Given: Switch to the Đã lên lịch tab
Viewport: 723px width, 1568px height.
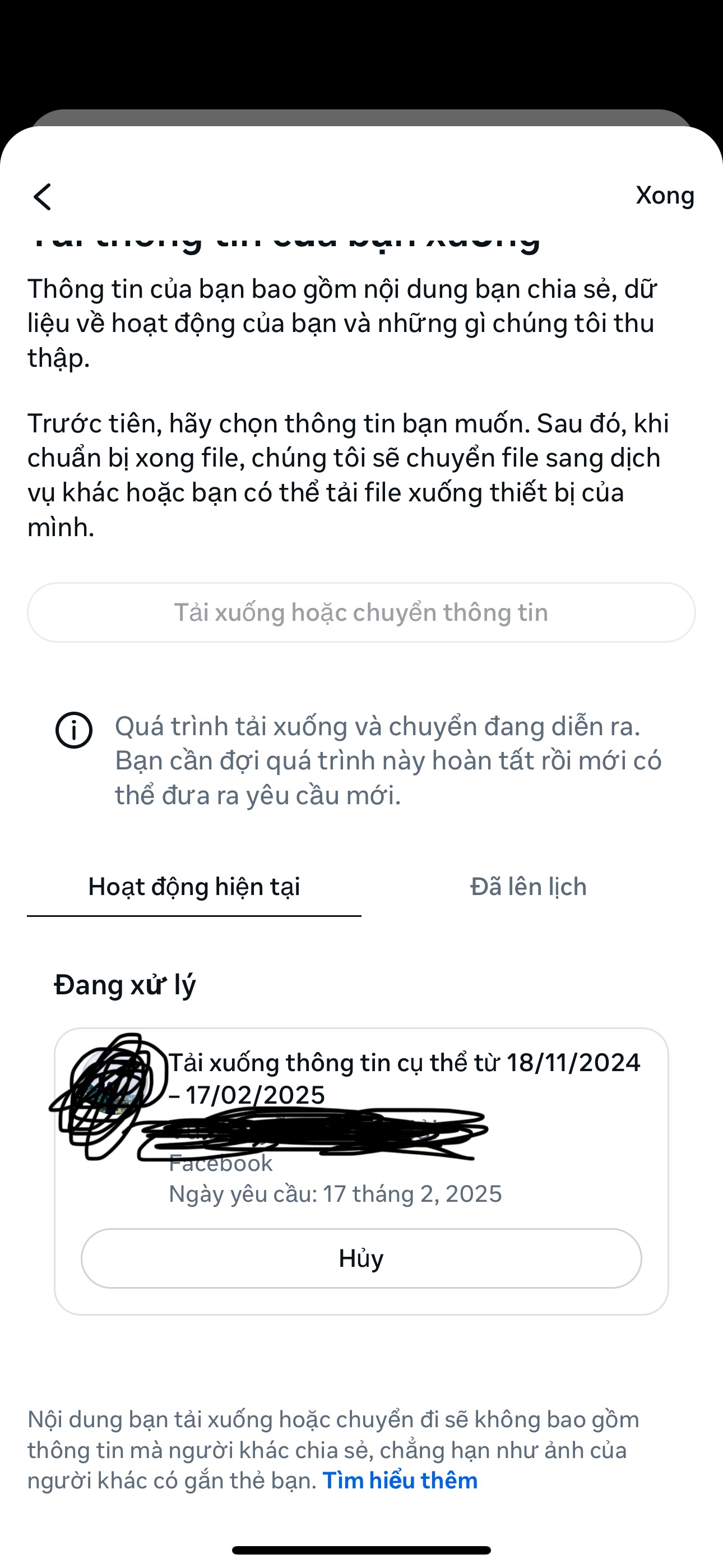Looking at the screenshot, I should click(x=529, y=887).
